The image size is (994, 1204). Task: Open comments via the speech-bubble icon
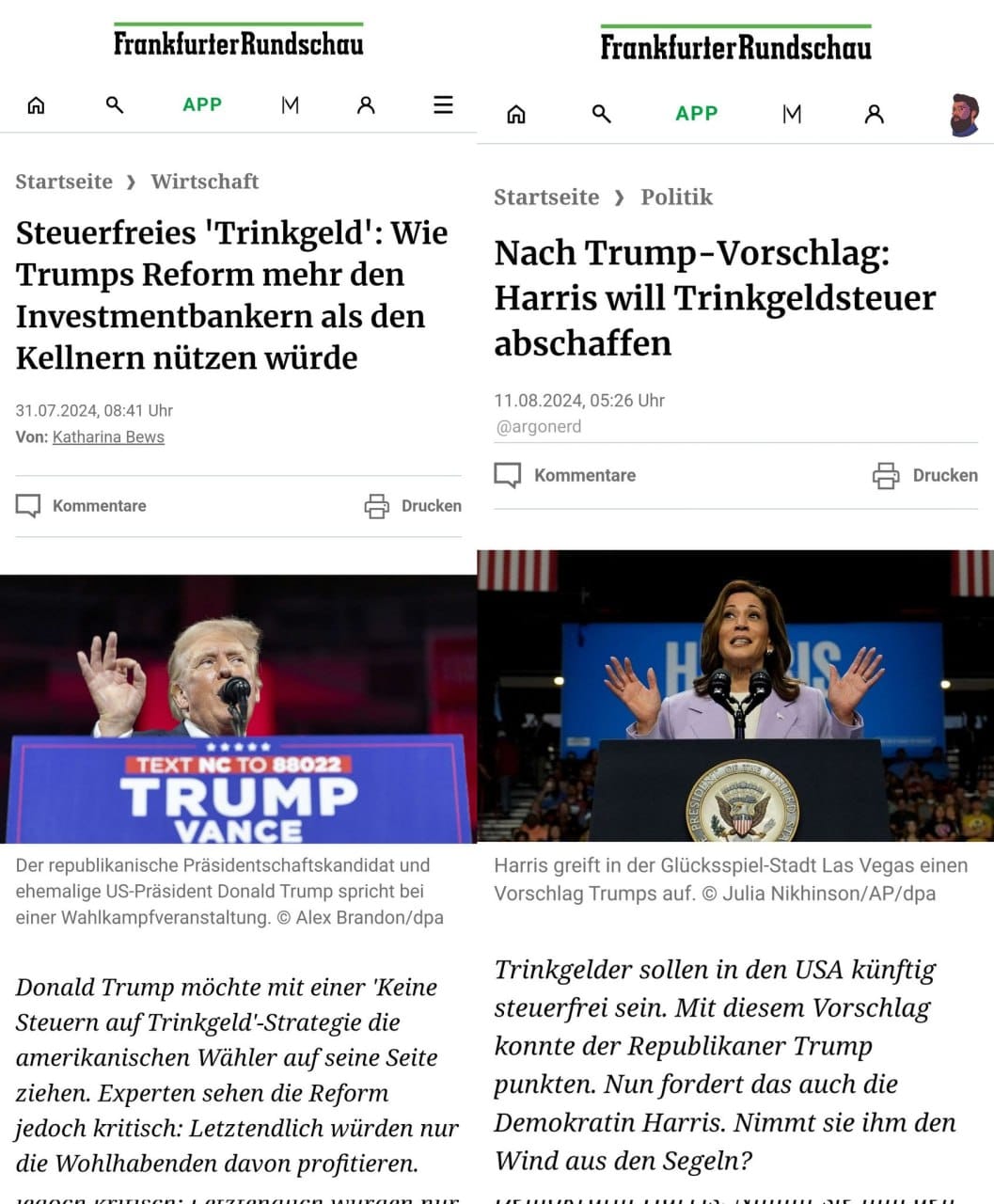click(x=27, y=505)
